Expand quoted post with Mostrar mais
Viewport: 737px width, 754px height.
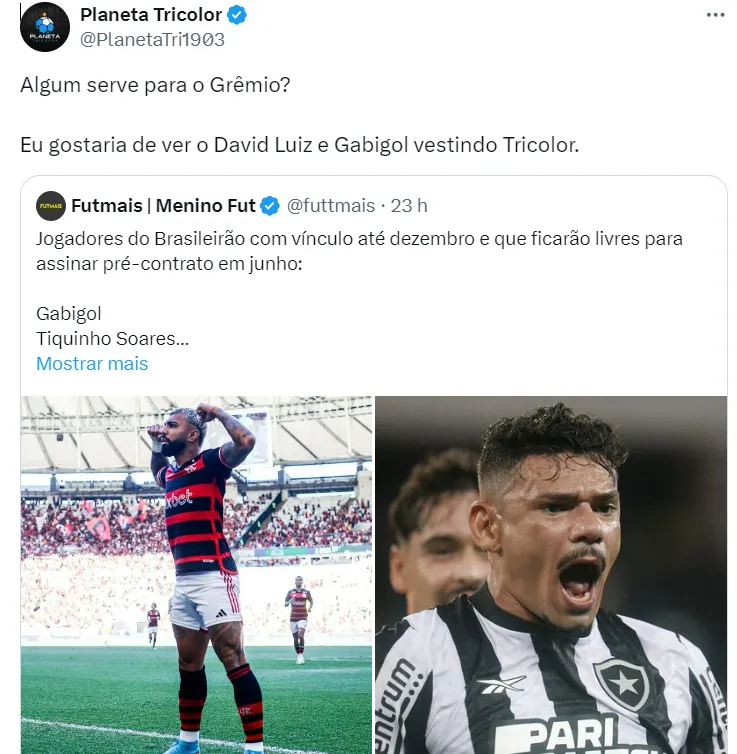(92, 364)
